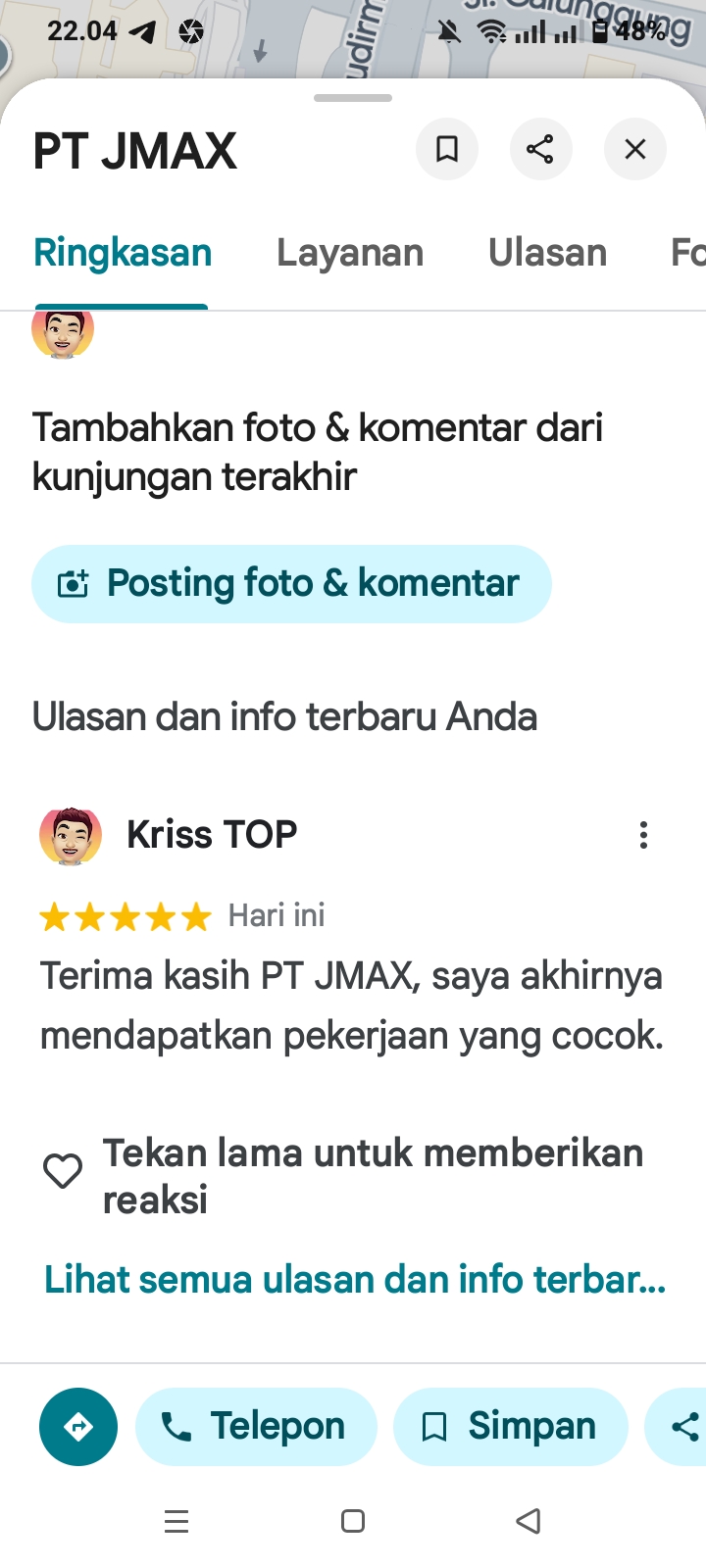Open options menu for Kriss TOP review
Viewport: 706px width, 1568px height.
643,835
